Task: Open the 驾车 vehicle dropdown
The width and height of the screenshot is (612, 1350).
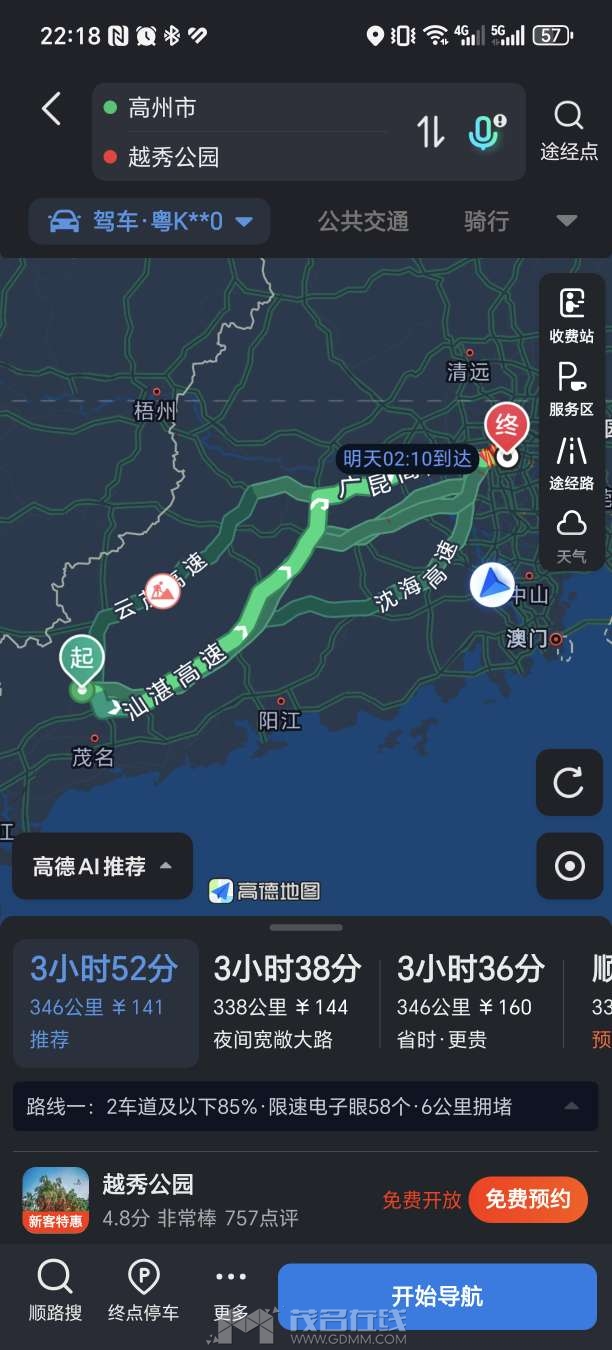Action: pyautogui.click(x=150, y=221)
